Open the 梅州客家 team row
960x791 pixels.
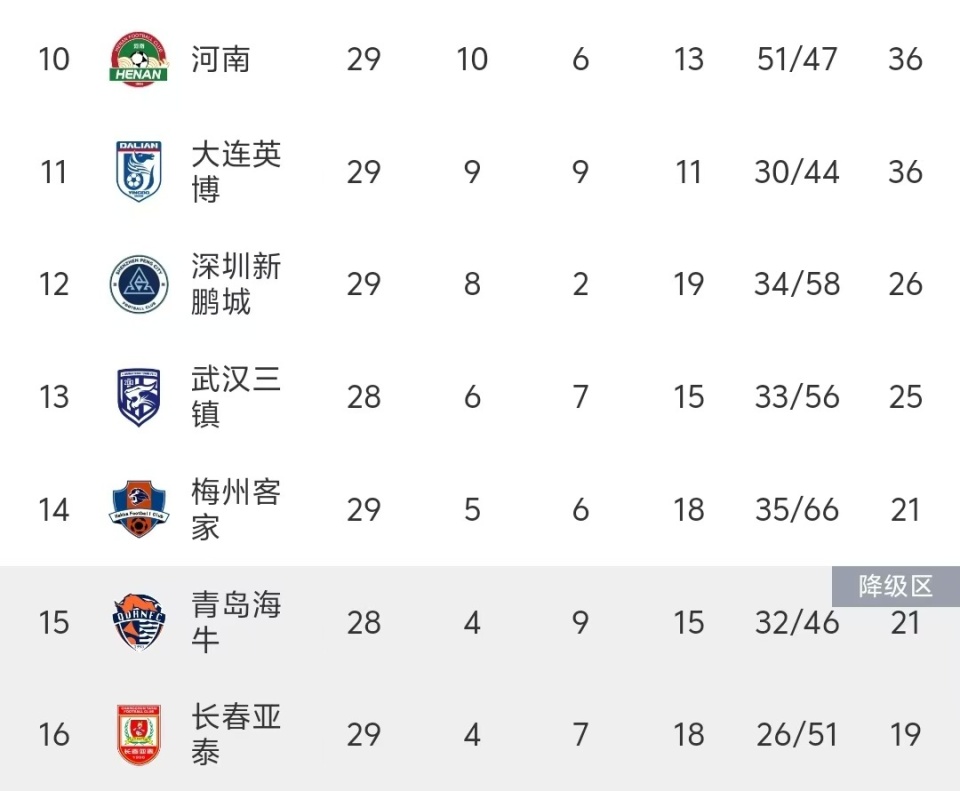click(236, 510)
